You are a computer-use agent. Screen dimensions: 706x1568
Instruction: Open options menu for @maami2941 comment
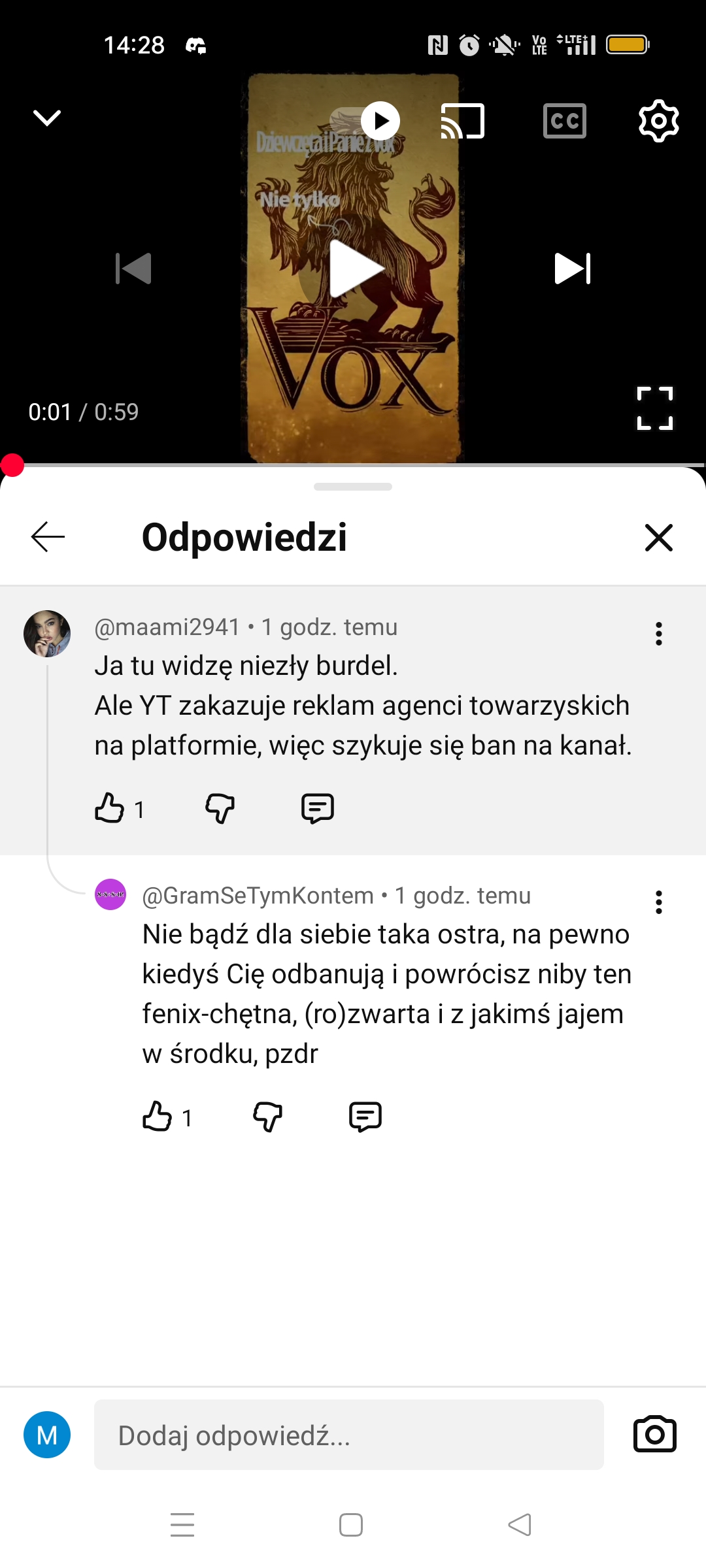pos(658,634)
